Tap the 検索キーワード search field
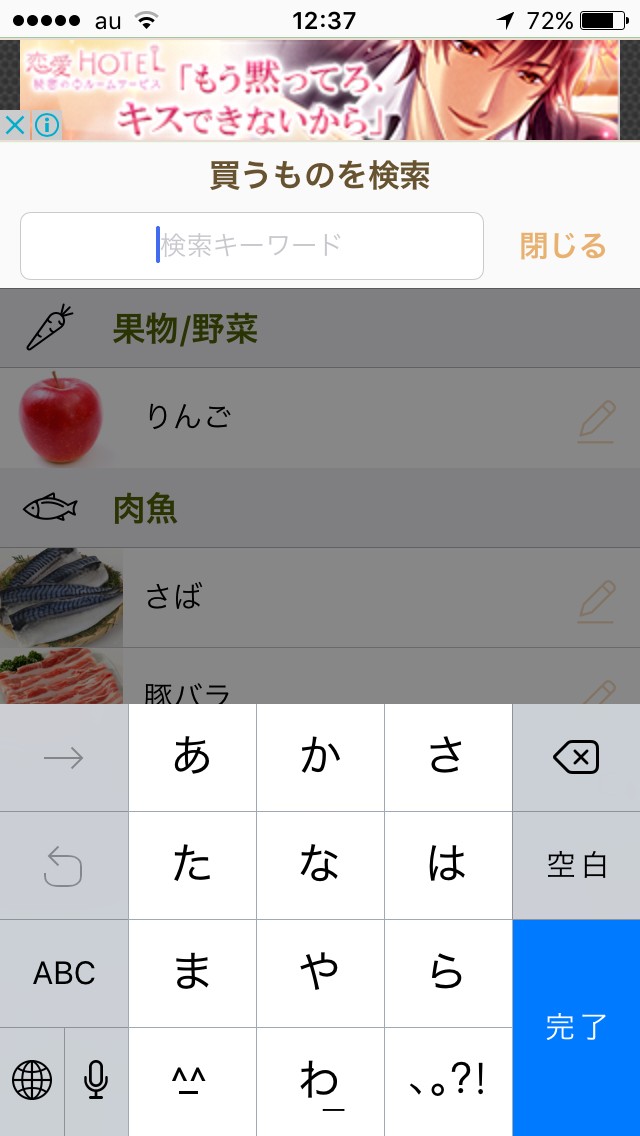Screen dimensions: 640x1136 252,246
